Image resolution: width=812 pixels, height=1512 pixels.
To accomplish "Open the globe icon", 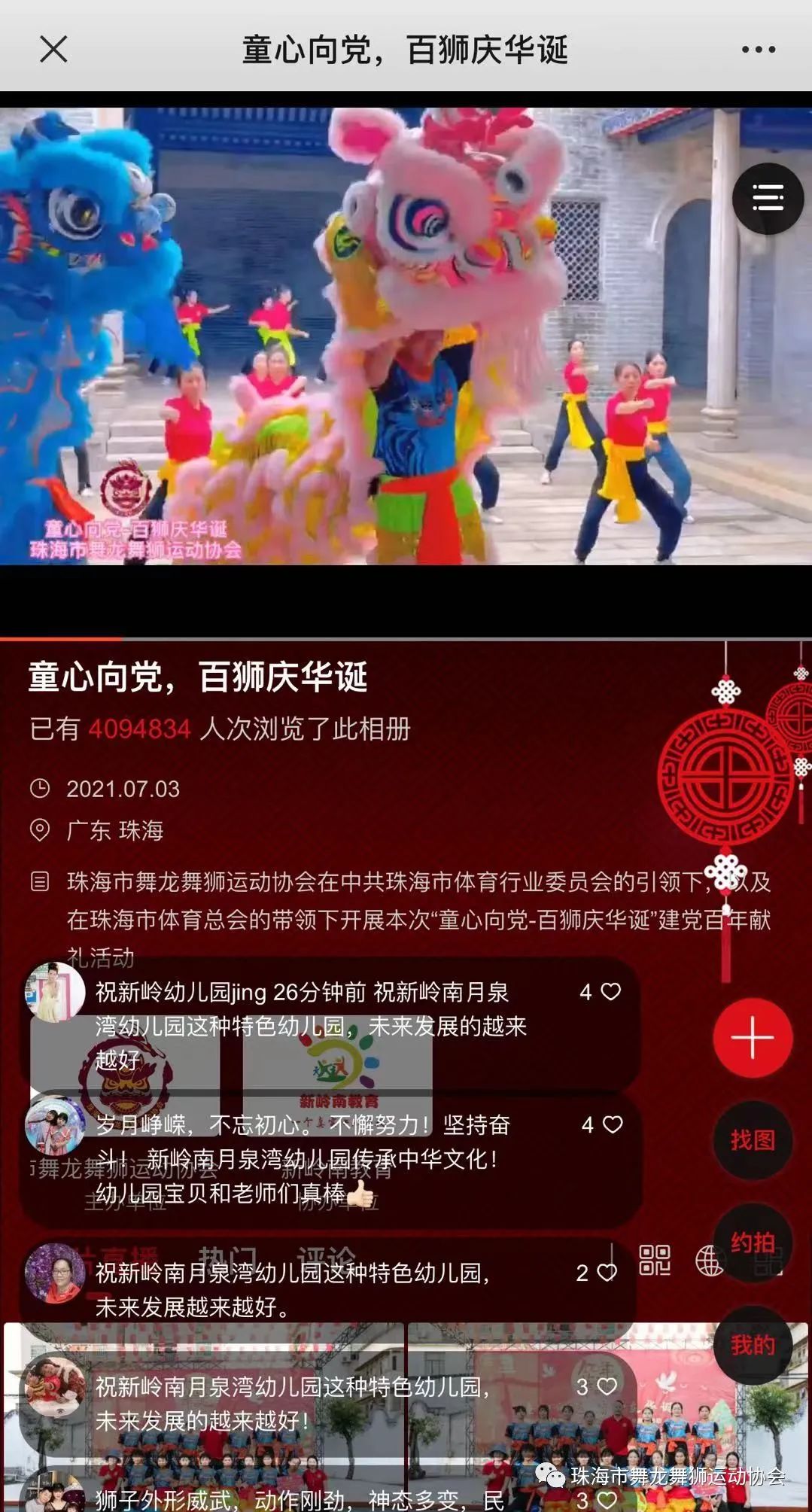I will 707,1261.
